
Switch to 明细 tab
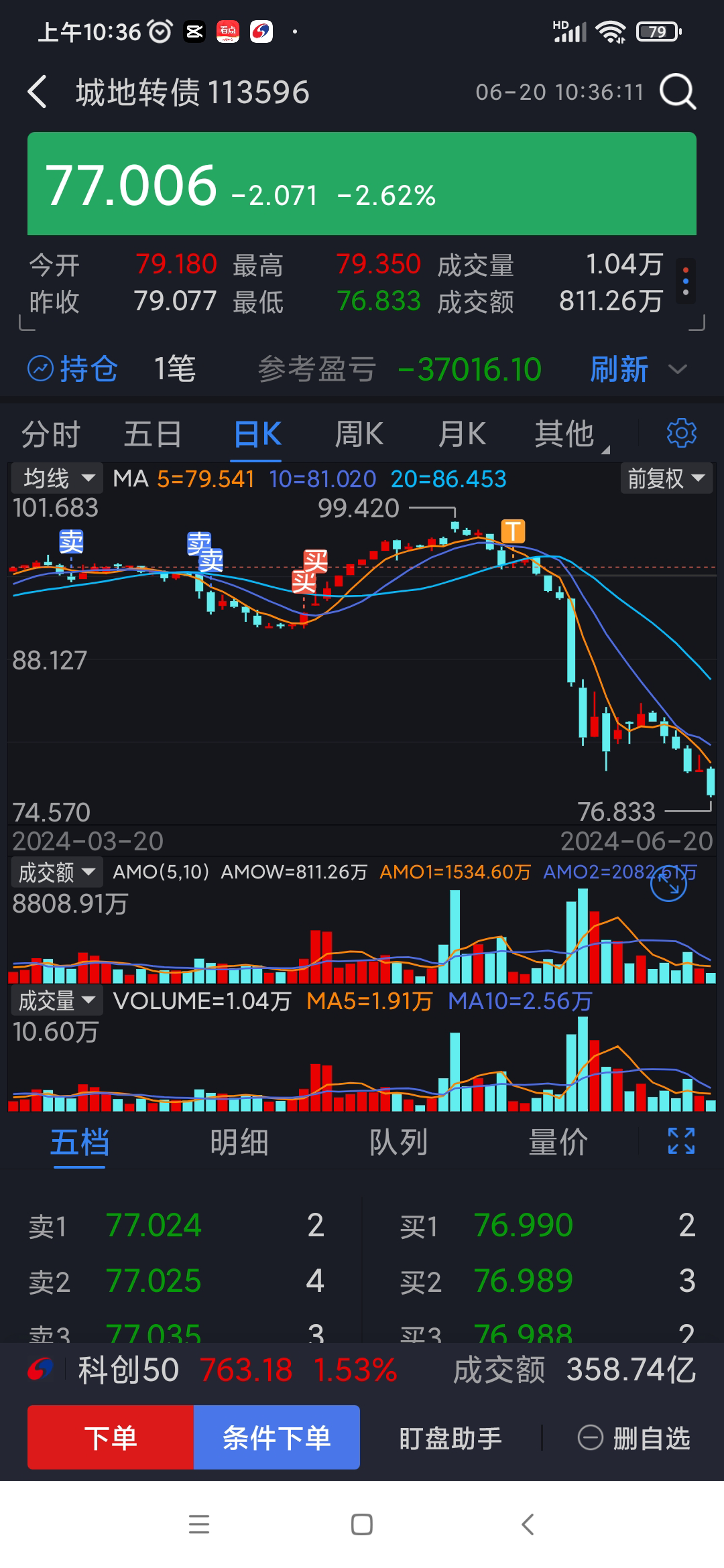click(239, 1142)
